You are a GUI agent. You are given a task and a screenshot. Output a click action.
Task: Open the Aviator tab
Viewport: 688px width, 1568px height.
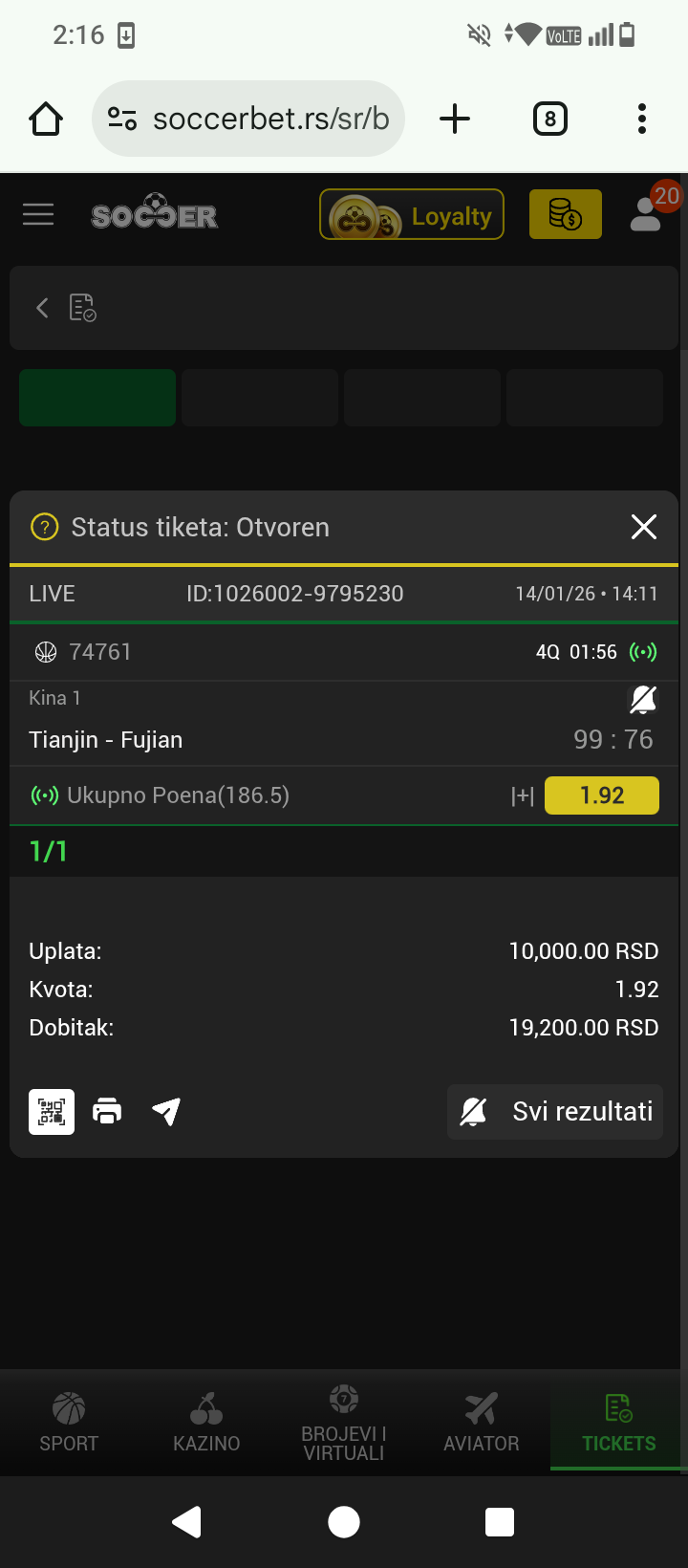[x=482, y=1423]
